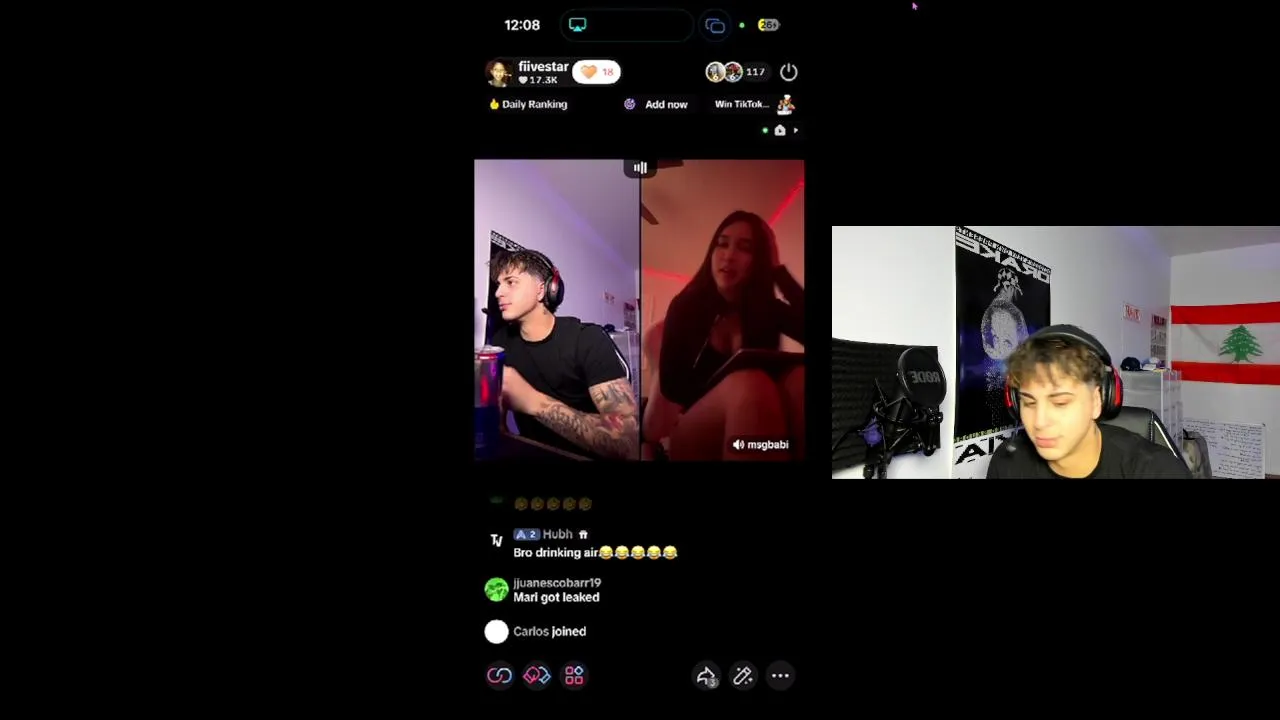The height and width of the screenshot is (720, 1280).
Task: Open the three-dot more options menu
Action: pyautogui.click(x=780, y=676)
